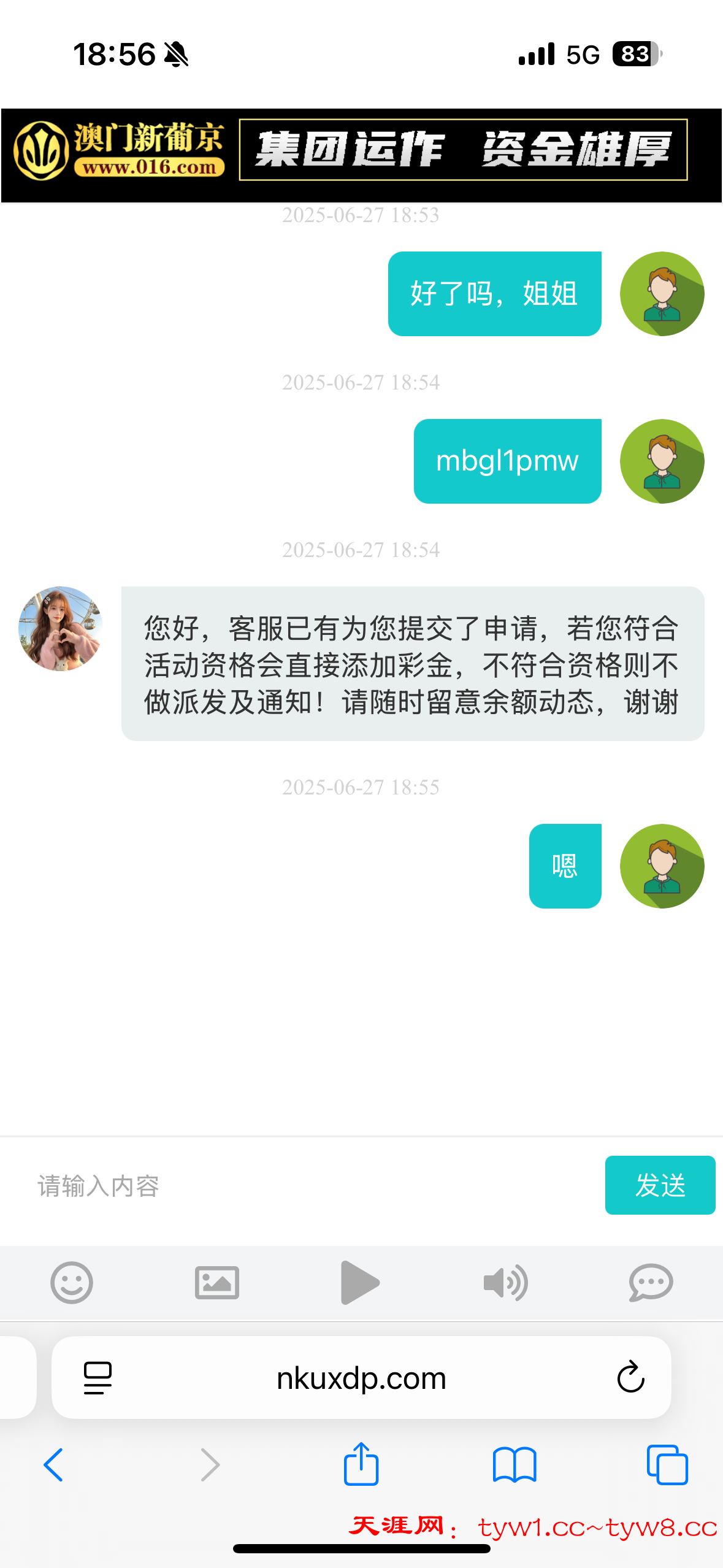
Task: Go back to the previous page
Action: tap(53, 1465)
